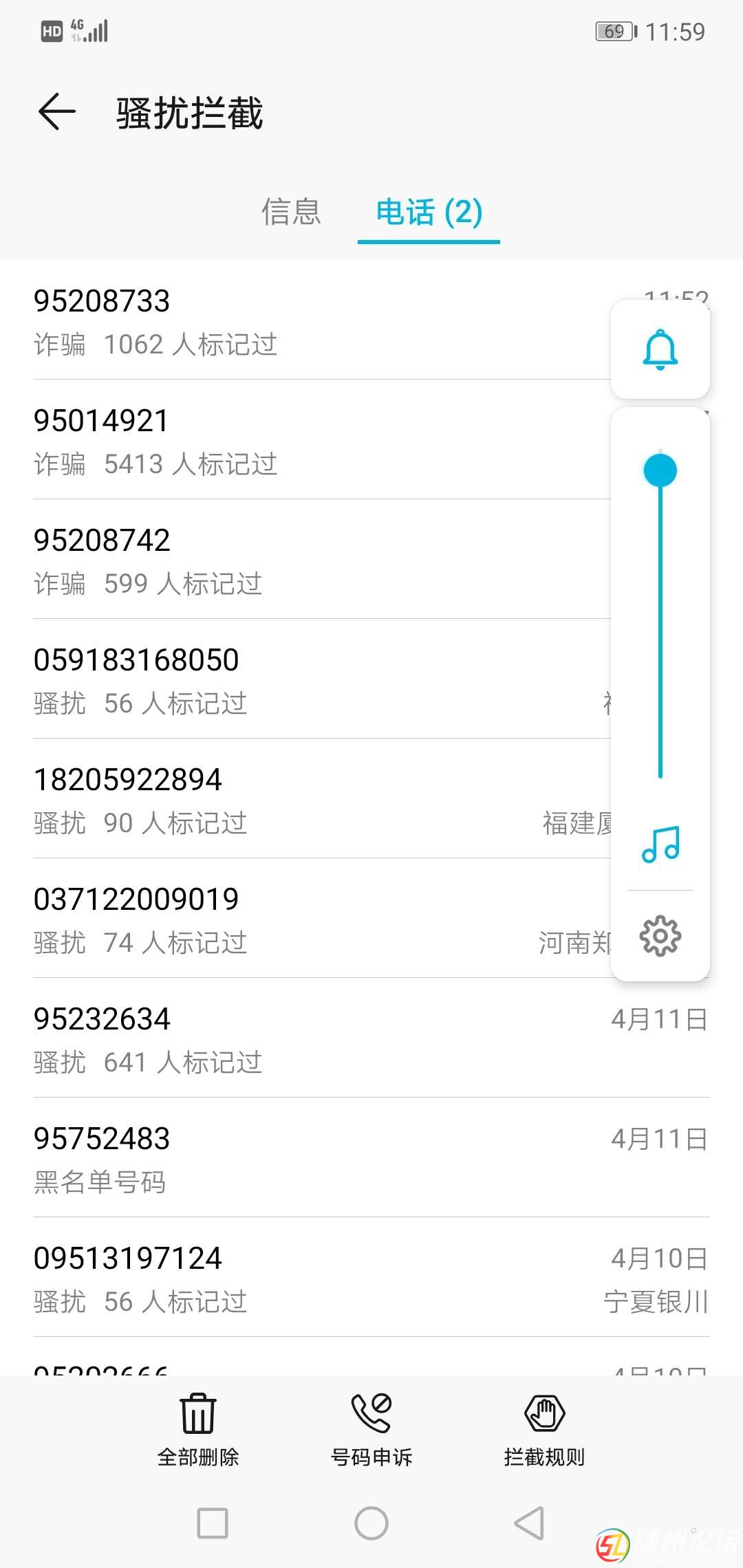The width and height of the screenshot is (743, 1568).
Task: Tap the system home button
Action: [371, 1523]
